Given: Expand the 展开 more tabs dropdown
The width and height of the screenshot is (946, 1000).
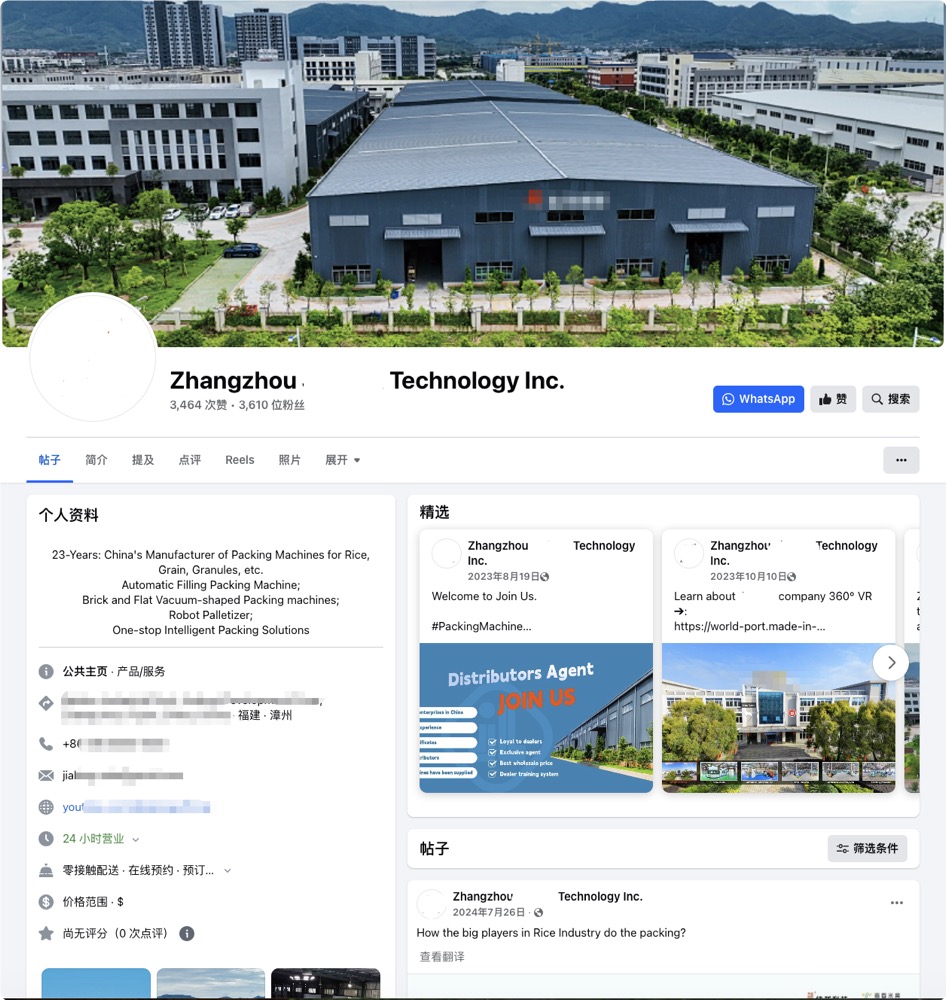Looking at the screenshot, I should tap(342, 460).
